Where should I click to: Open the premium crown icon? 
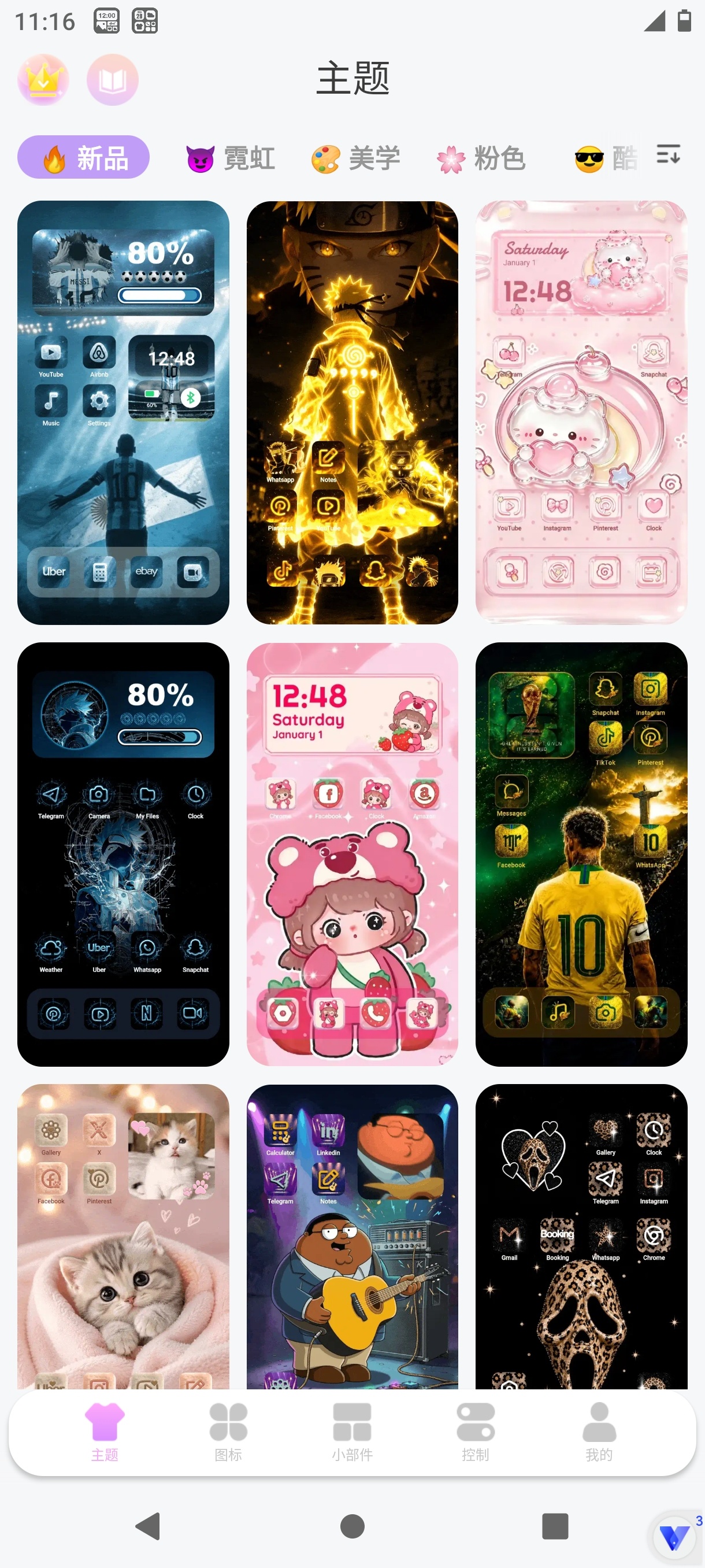tap(43, 80)
